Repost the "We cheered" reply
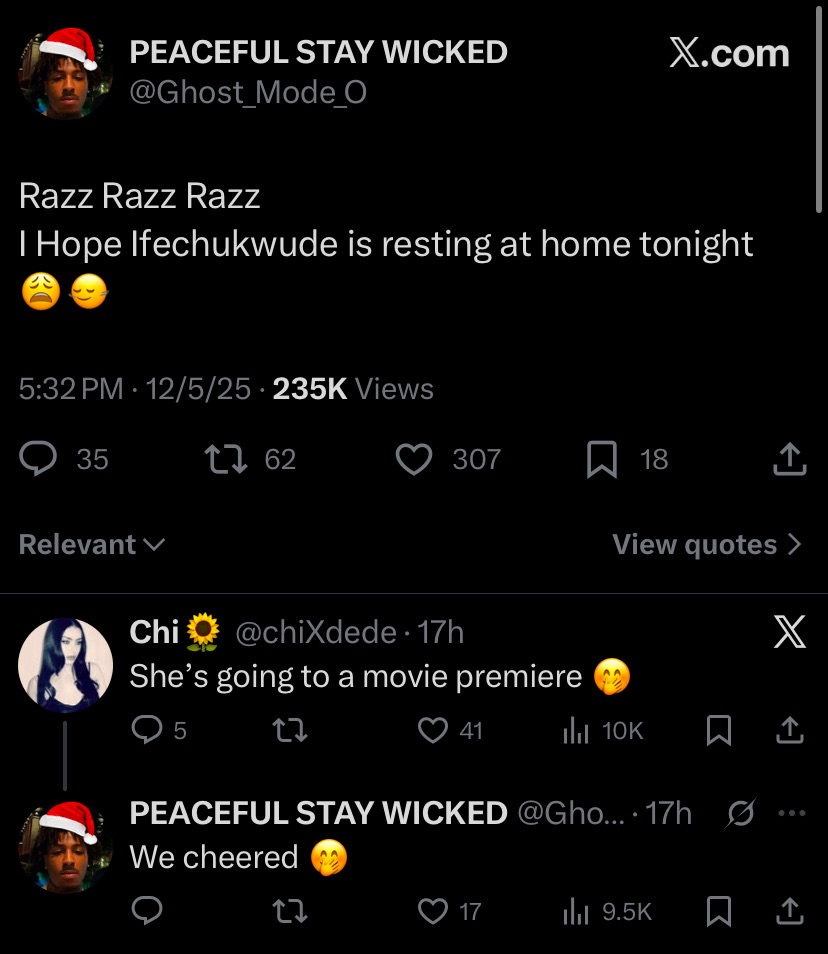828x954 pixels. pos(289,911)
